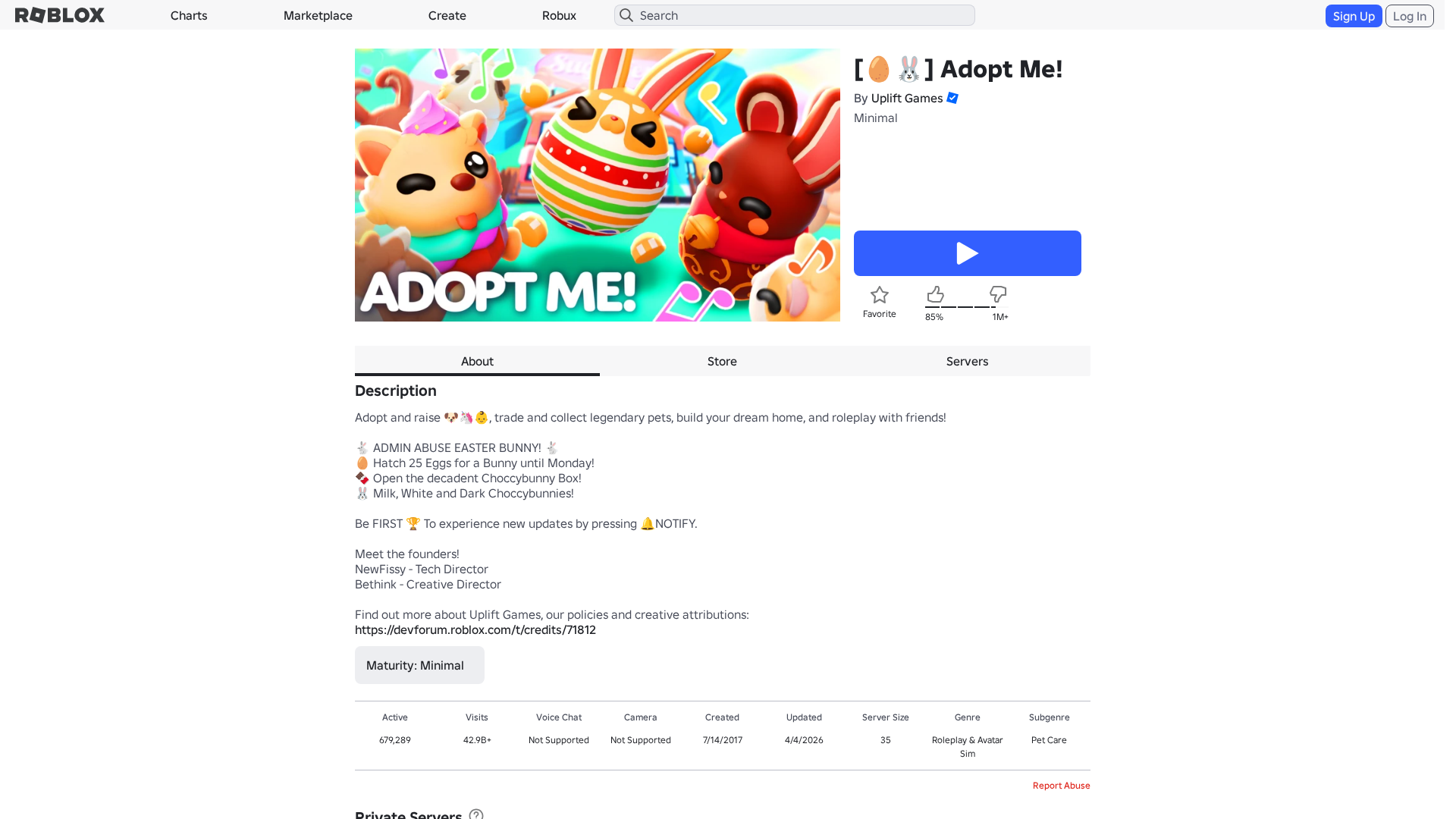Switch to the Store tab
The height and width of the screenshot is (819, 1456).
click(x=722, y=361)
